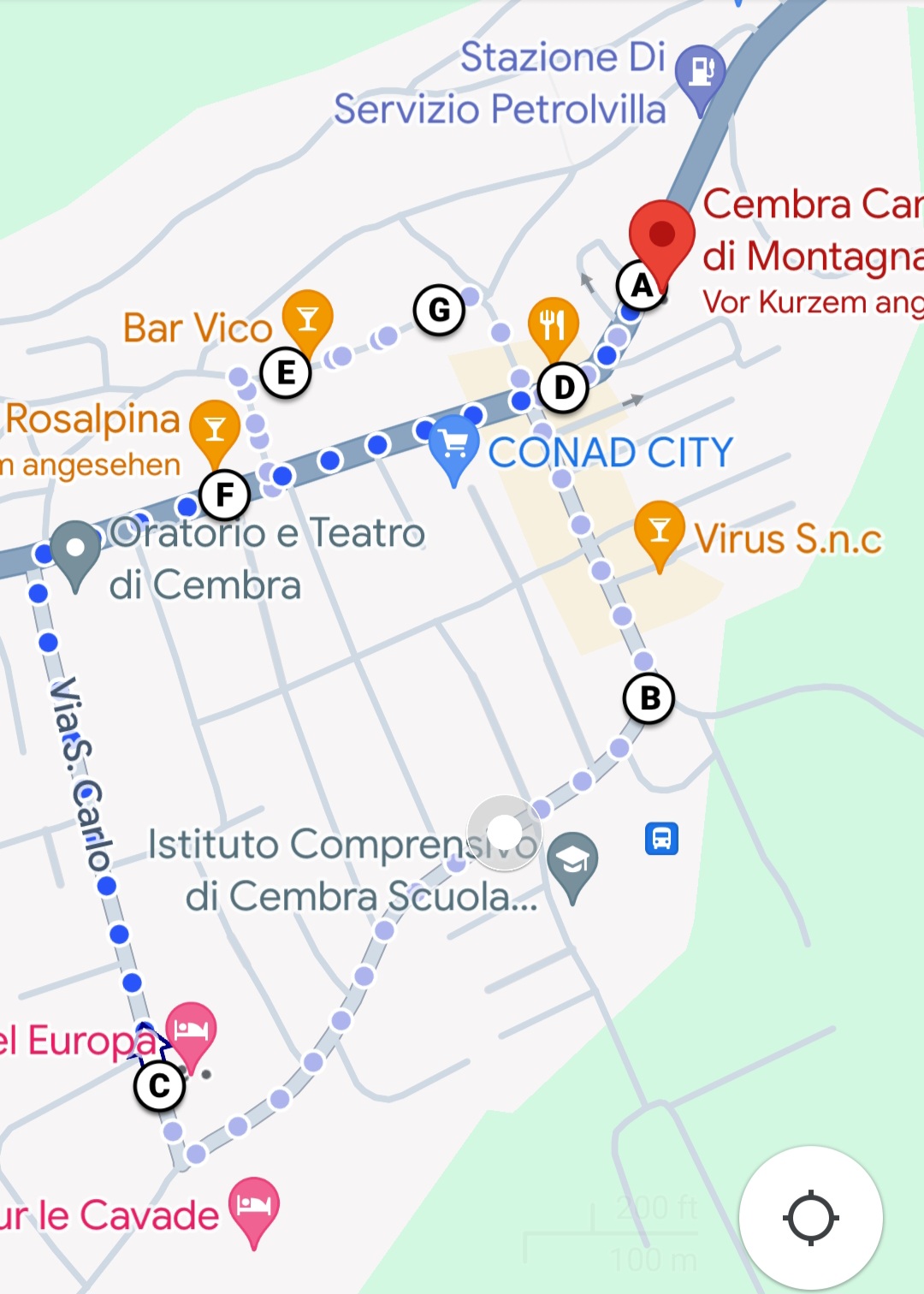924x1294 pixels.
Task: Open the Virus S.n.c bar pin
Action: (x=659, y=531)
